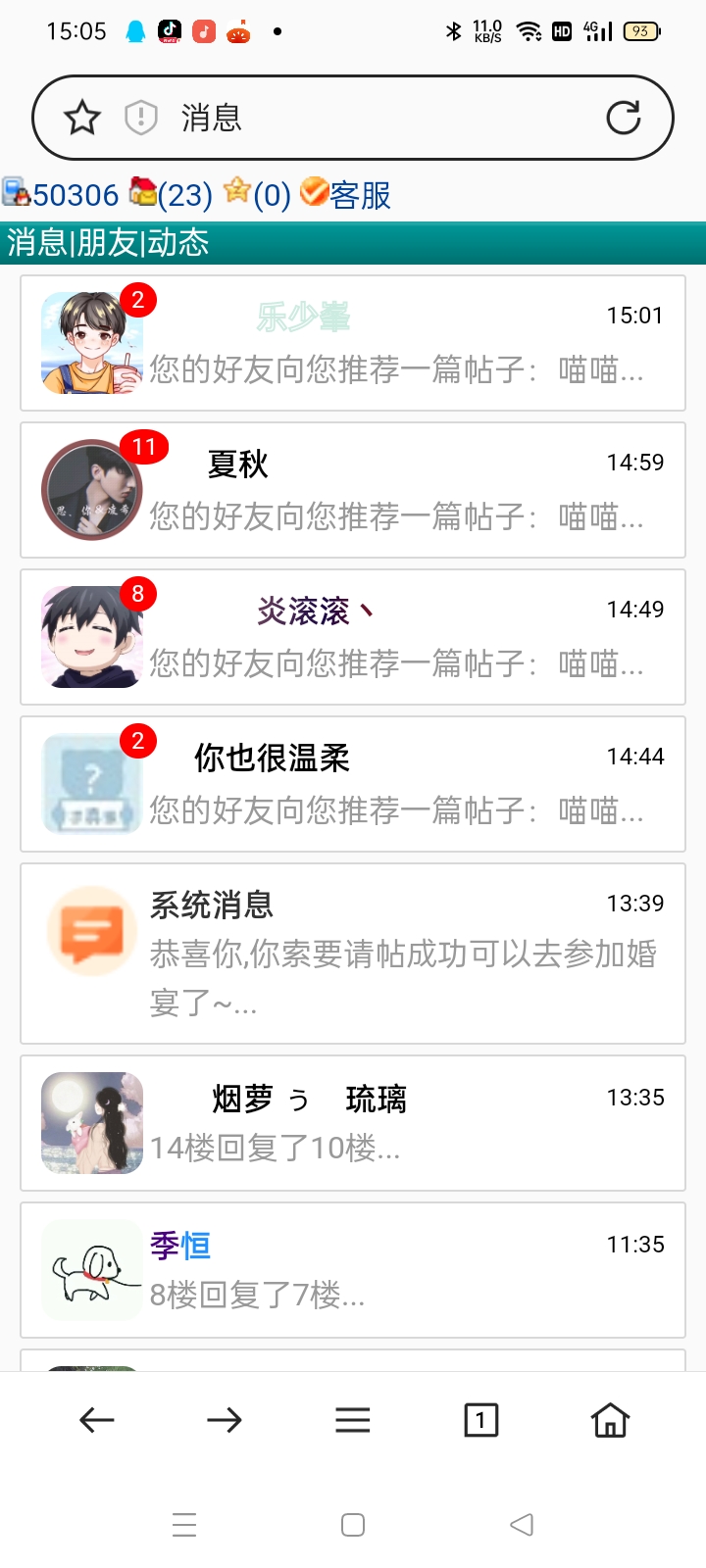Switch to the 动态 tab
Screen dimensions: 706x1568
[x=180, y=243]
